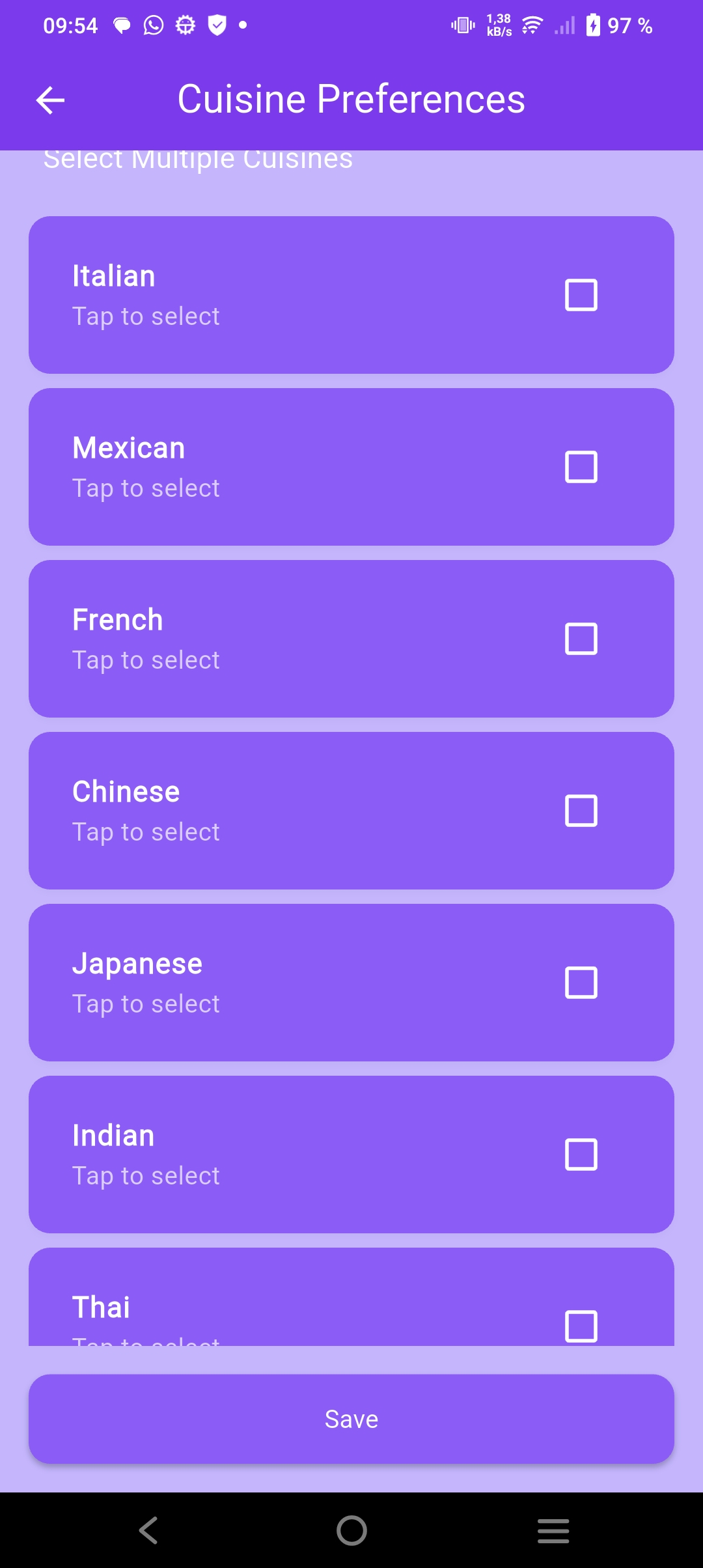Screen dimensions: 703x1568
Task: Check the French cuisine checkbox
Action: coord(581,639)
